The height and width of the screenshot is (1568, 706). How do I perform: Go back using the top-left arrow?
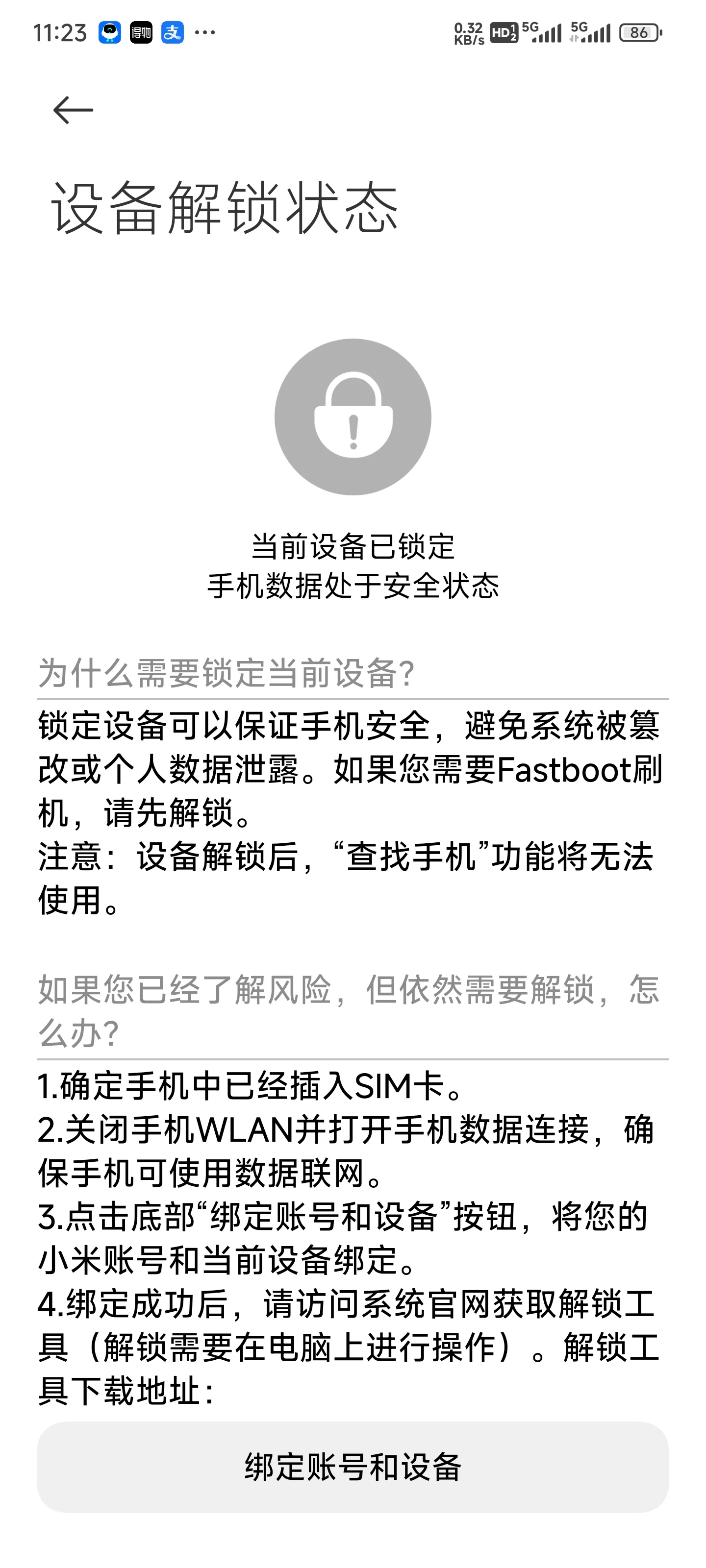[x=73, y=110]
